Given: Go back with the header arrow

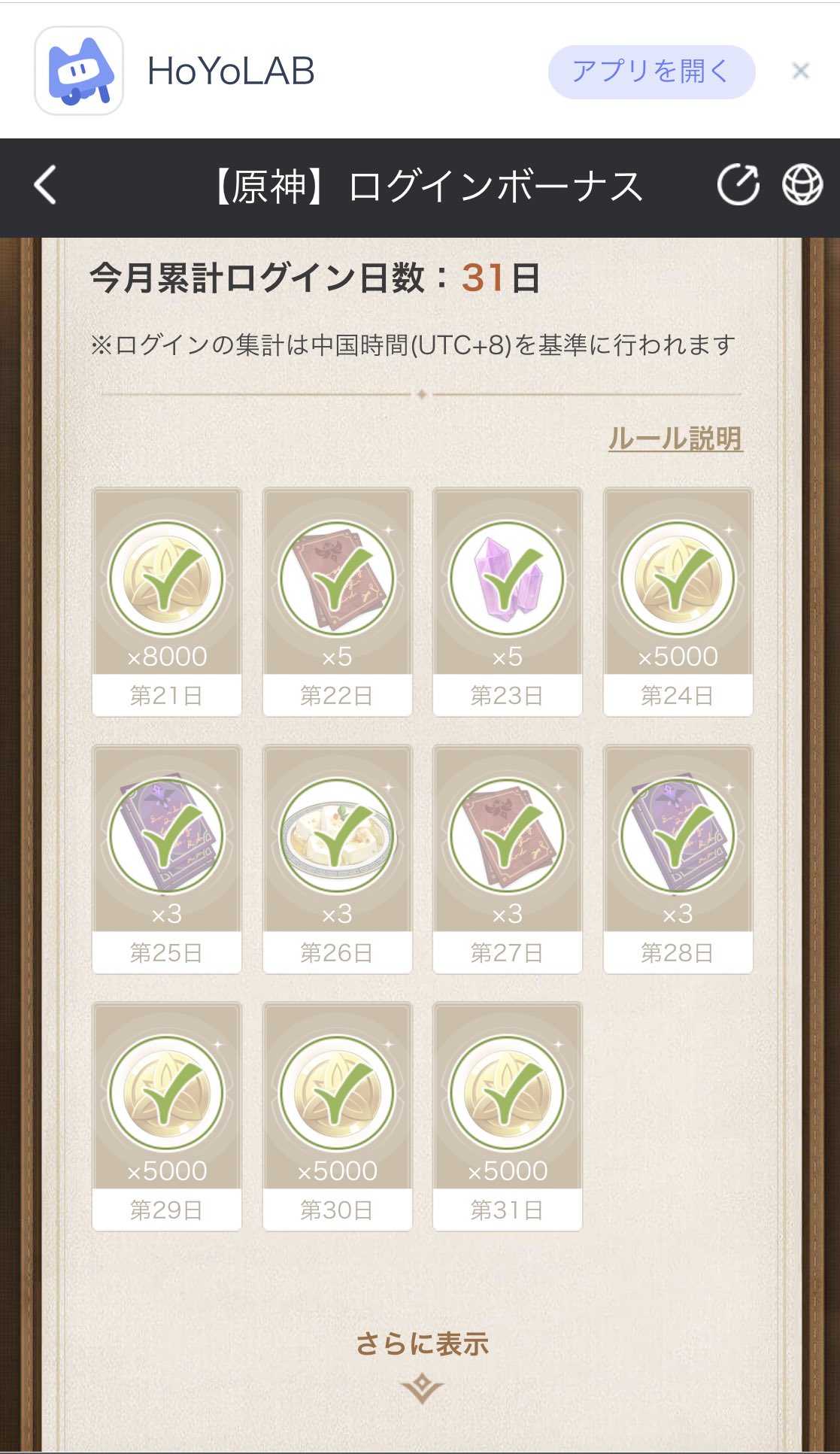Looking at the screenshot, I should (x=45, y=185).
